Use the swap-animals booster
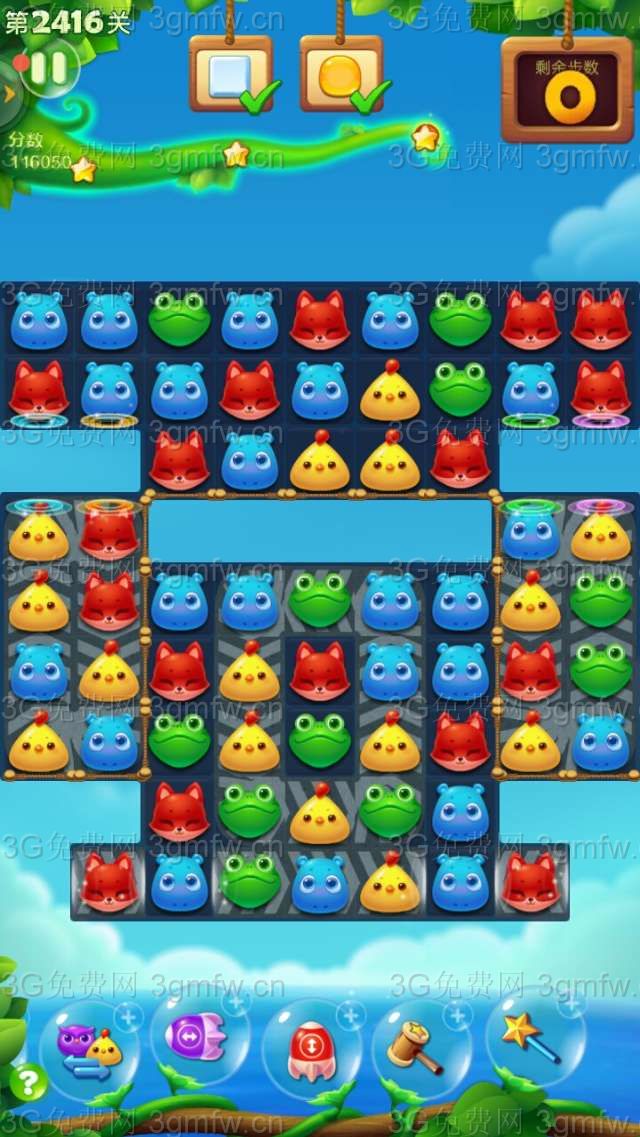Viewport: 640px width, 1137px height. click(89, 1047)
